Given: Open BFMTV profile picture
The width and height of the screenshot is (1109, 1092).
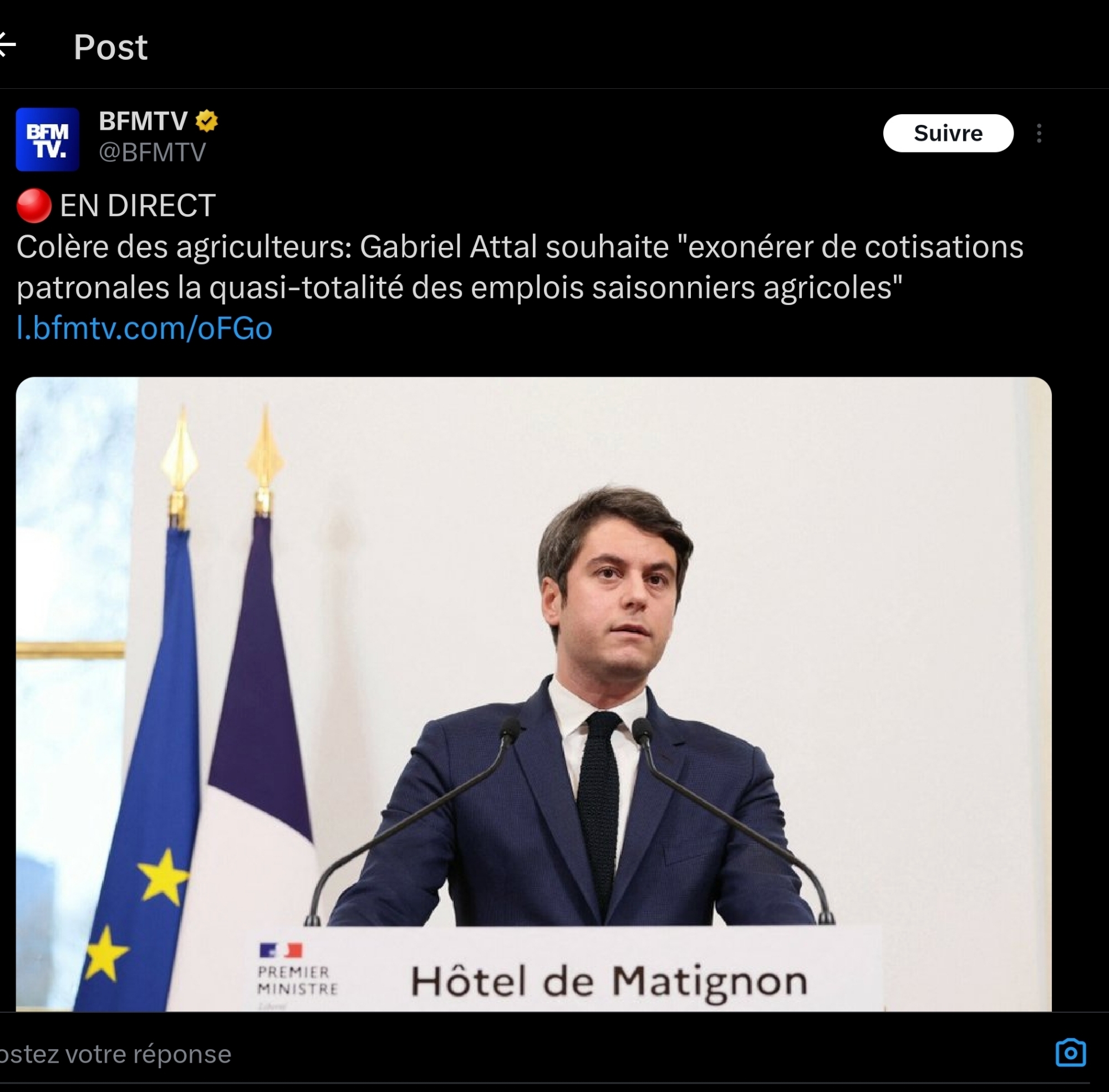Looking at the screenshot, I should click(47, 139).
